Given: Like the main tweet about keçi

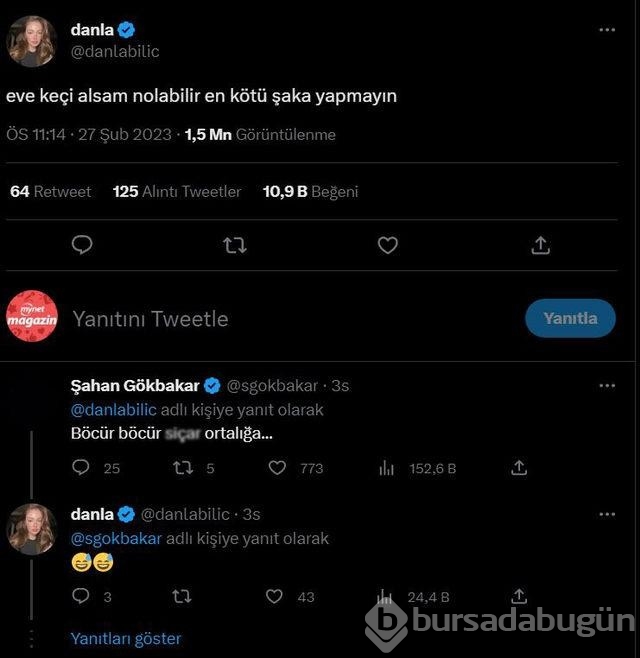Looking at the screenshot, I should pos(387,245).
